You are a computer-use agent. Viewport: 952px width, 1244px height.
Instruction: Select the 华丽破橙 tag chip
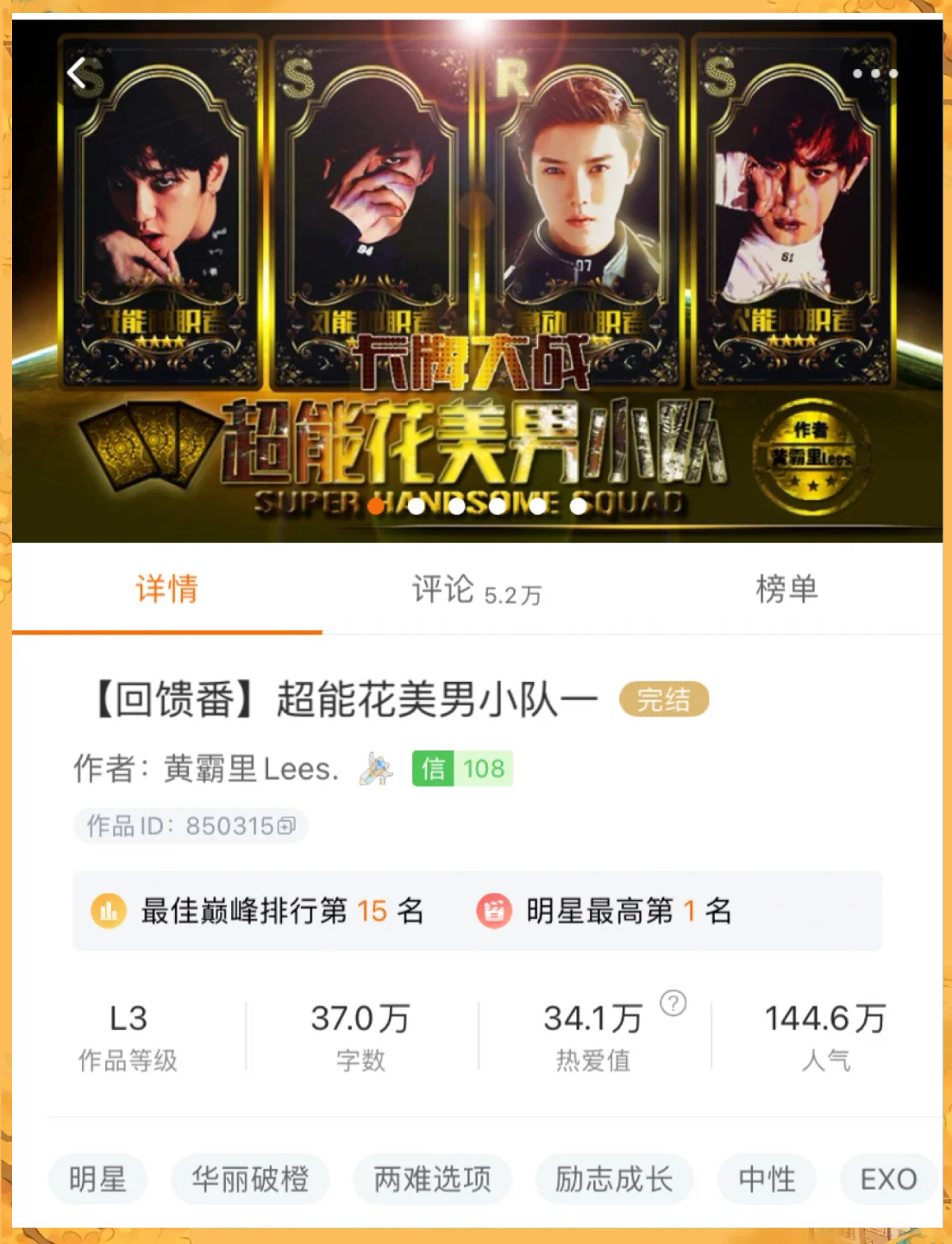pos(250,1178)
